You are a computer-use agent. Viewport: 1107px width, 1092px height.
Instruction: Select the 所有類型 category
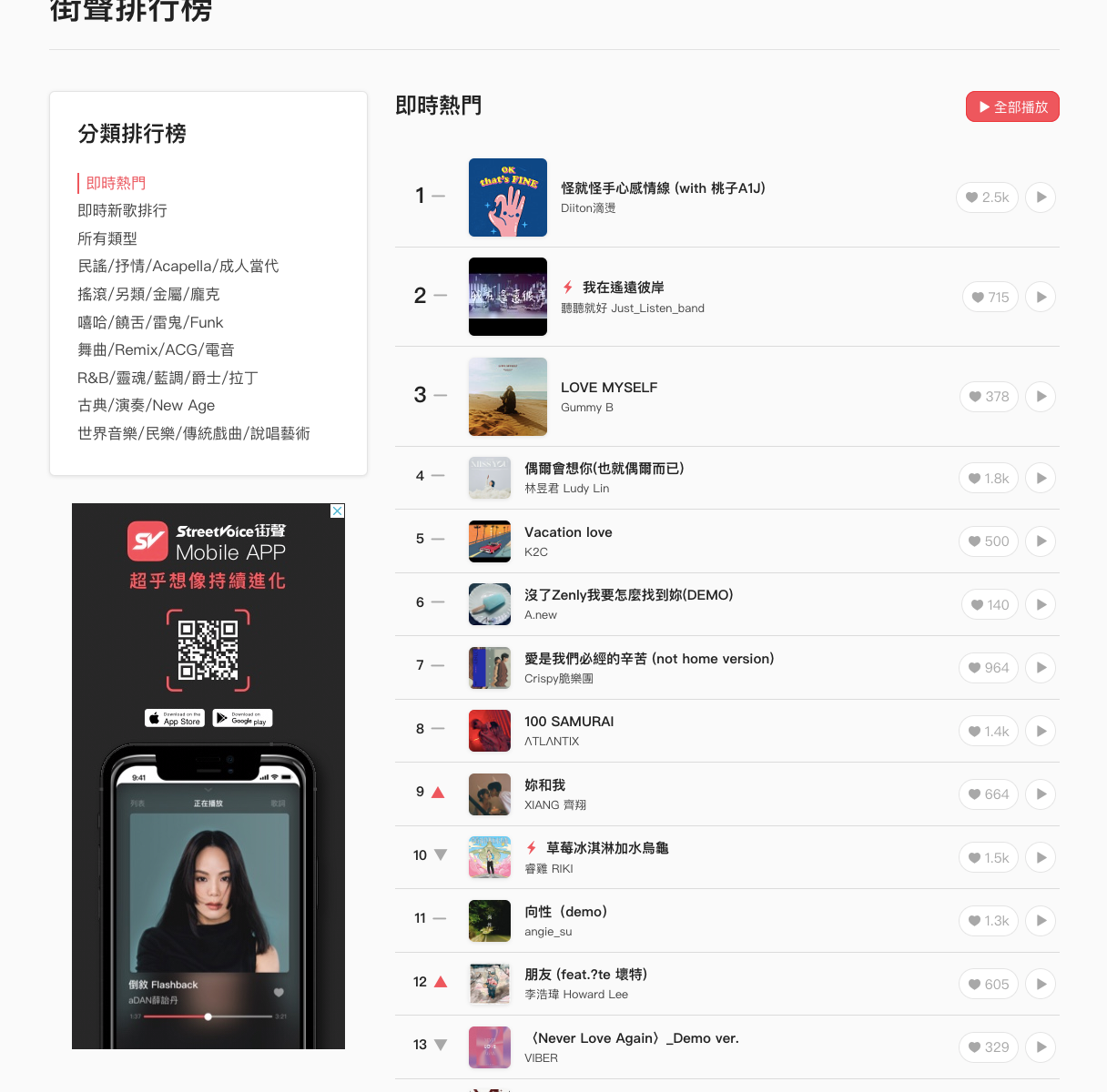[x=107, y=238]
